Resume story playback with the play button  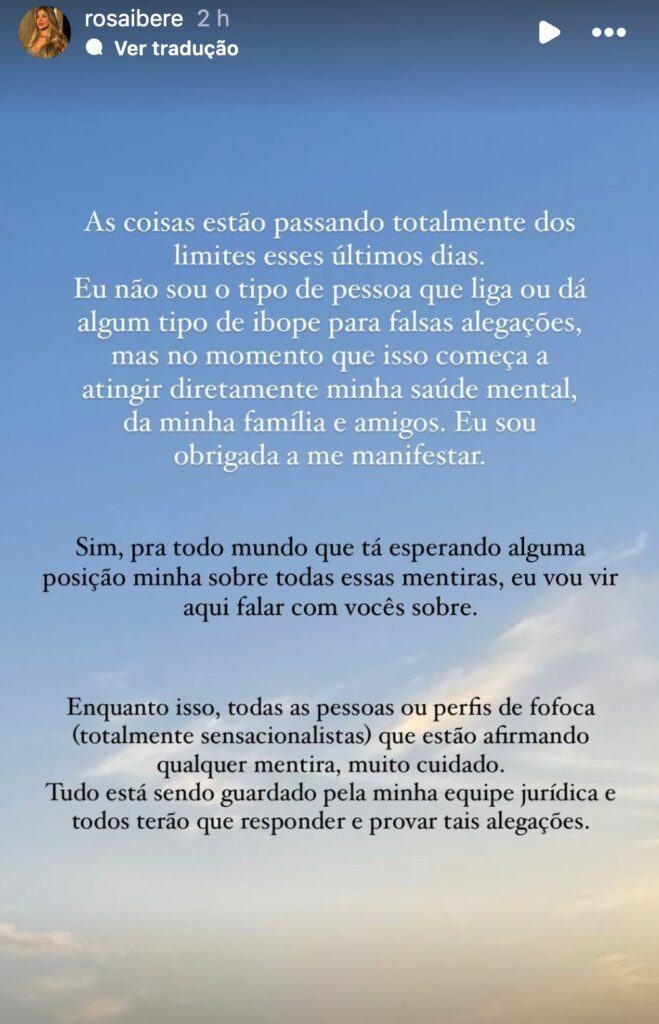point(549,32)
